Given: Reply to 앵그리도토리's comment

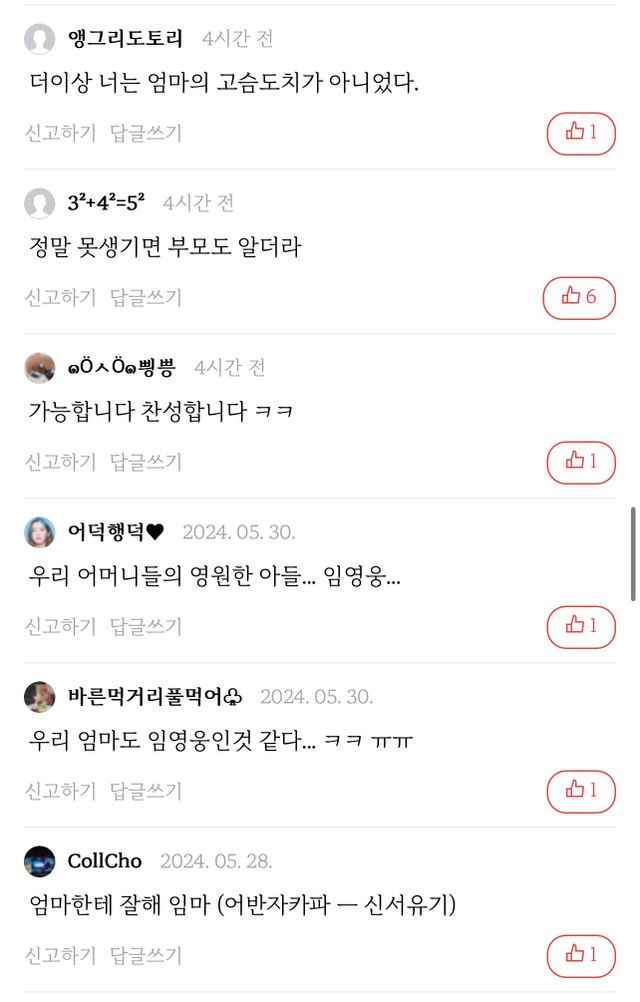Looking at the screenshot, I should click(146, 133).
